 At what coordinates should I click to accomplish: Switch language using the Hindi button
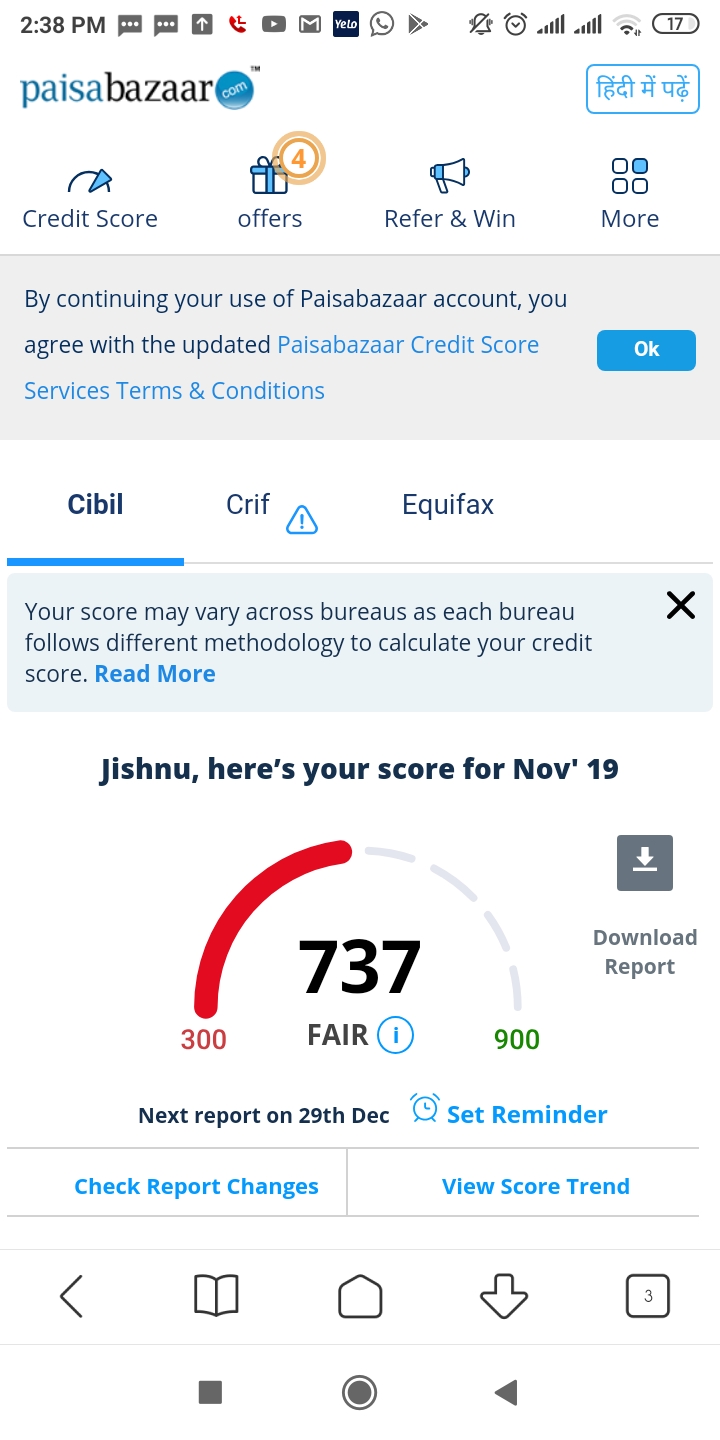tap(642, 90)
